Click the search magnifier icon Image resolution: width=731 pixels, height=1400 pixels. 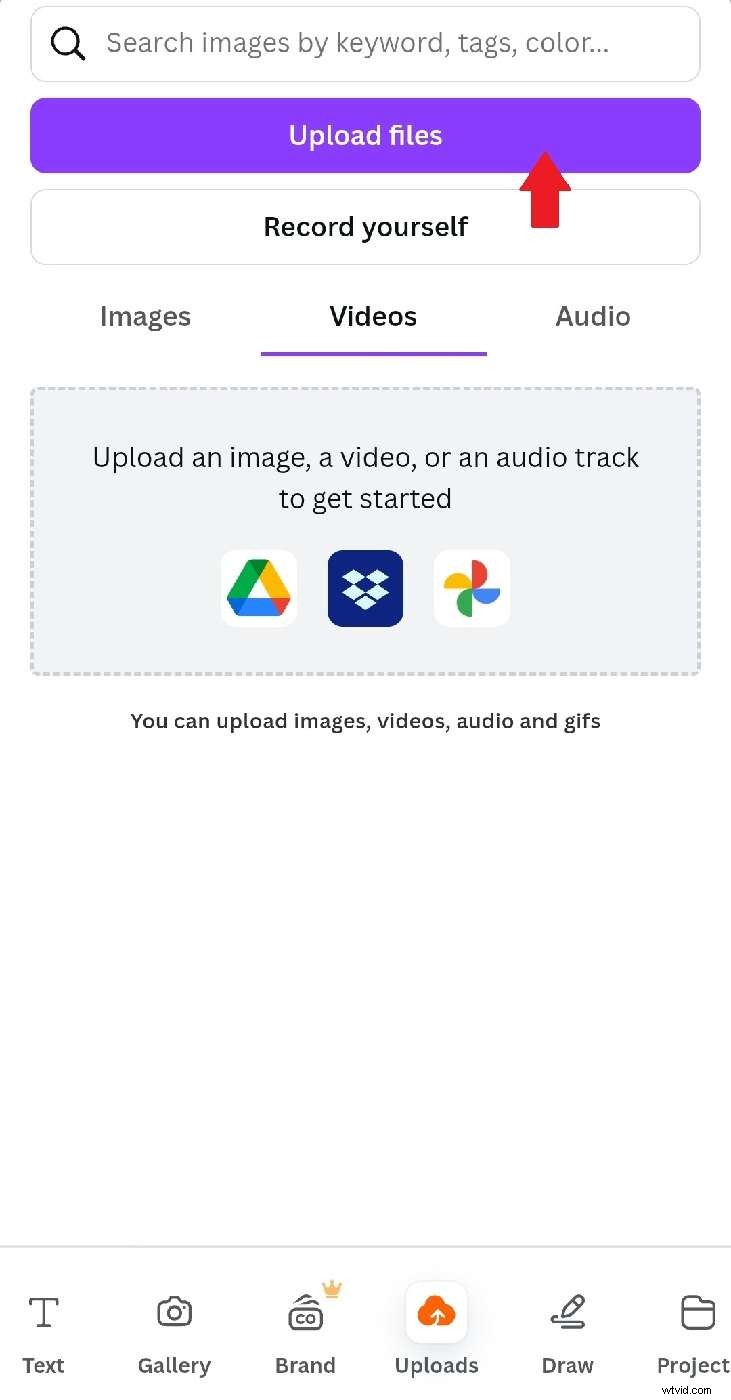[x=67, y=43]
